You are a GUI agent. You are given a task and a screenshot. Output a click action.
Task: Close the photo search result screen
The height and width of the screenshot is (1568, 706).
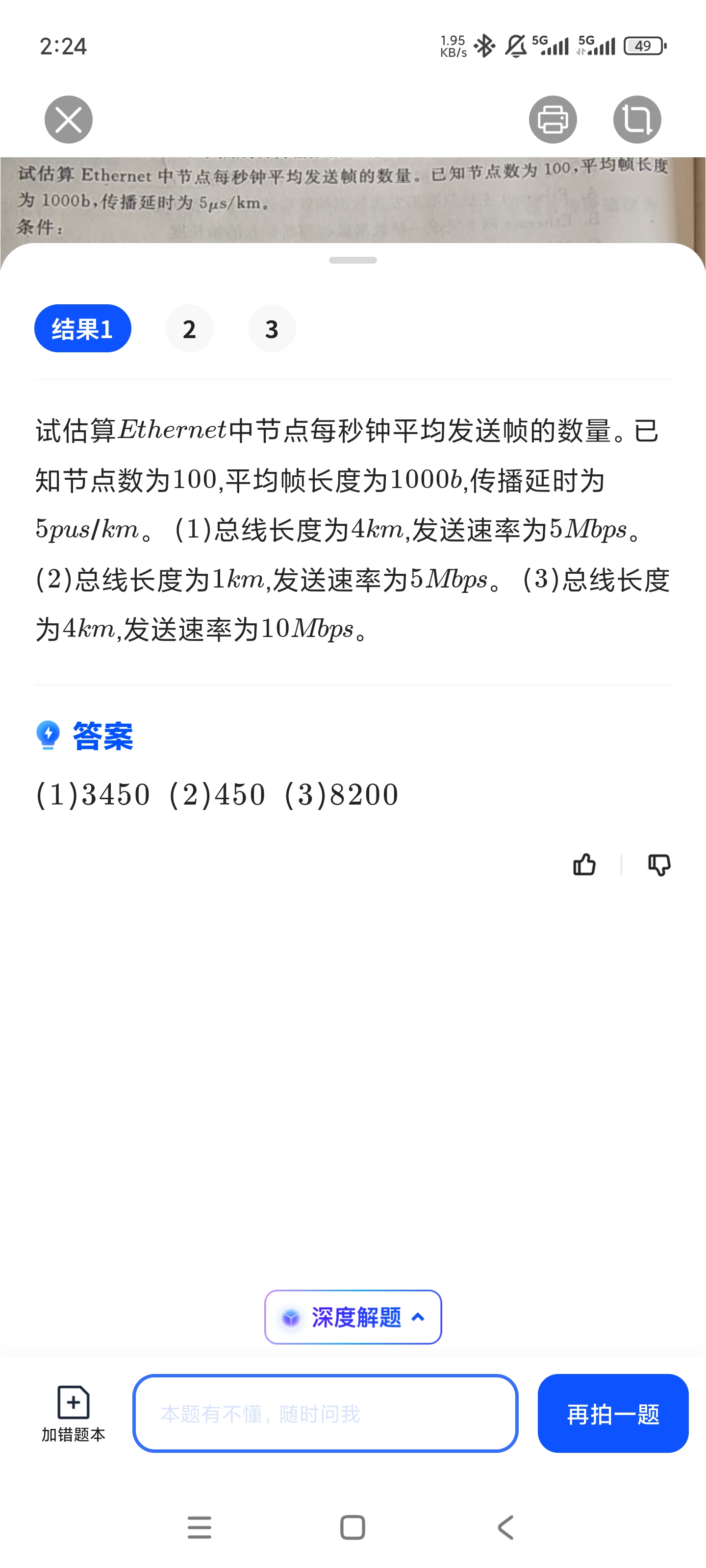coord(68,119)
